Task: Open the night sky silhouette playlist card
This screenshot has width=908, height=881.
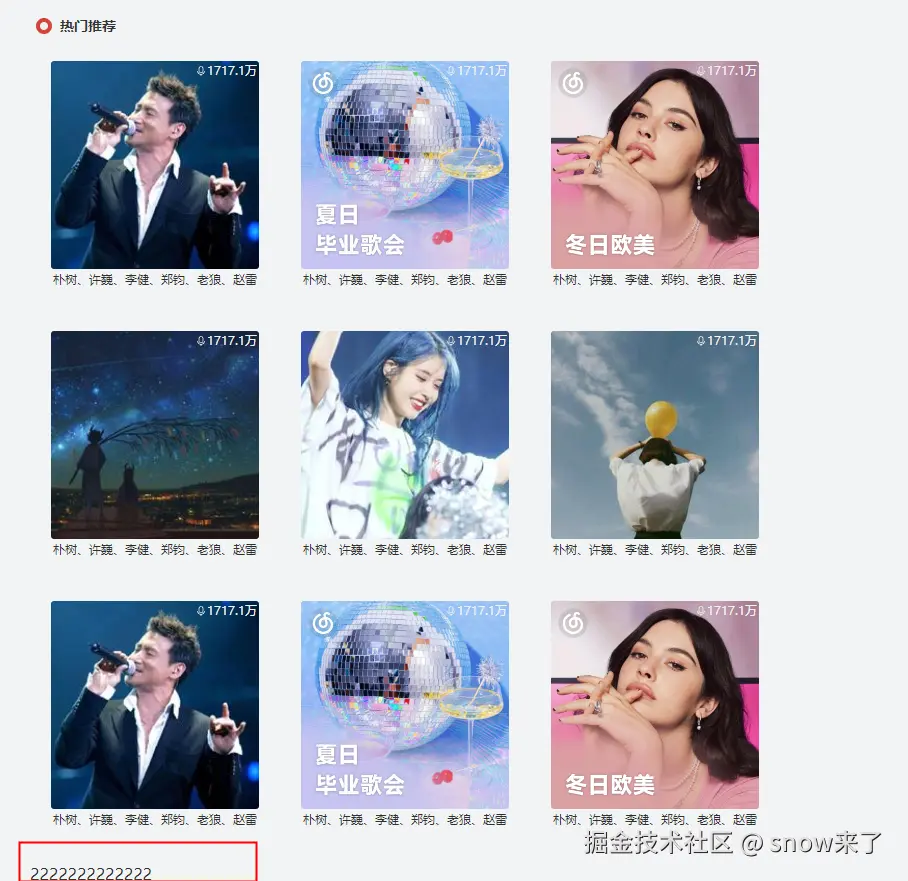Action: coord(155,435)
